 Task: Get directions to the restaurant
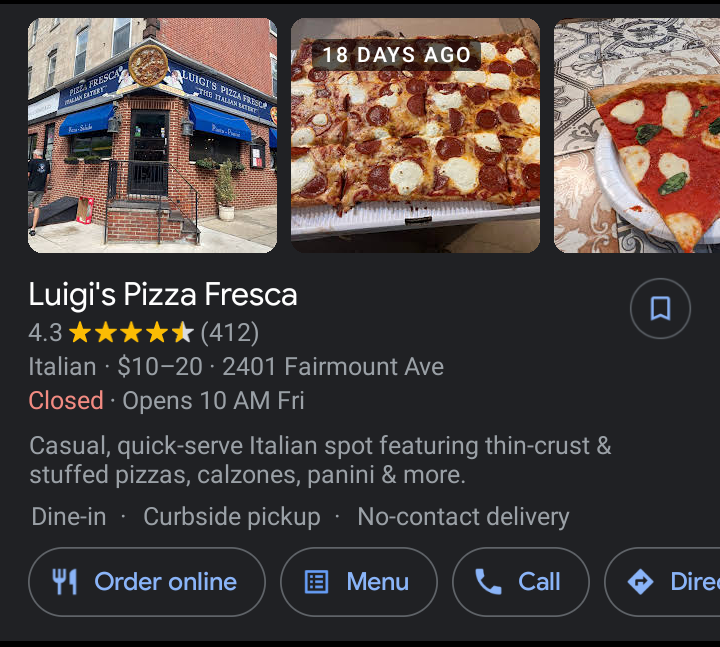[665, 582]
